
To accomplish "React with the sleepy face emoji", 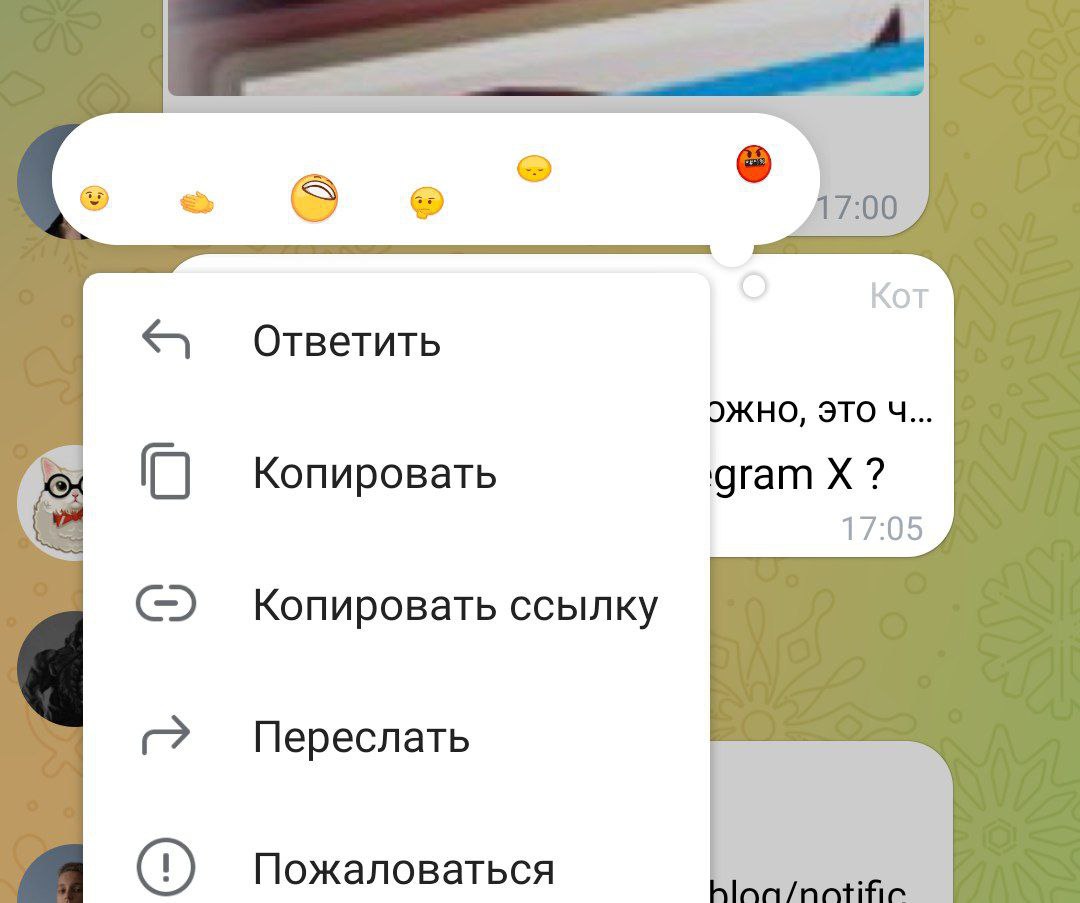I will point(535,169).
